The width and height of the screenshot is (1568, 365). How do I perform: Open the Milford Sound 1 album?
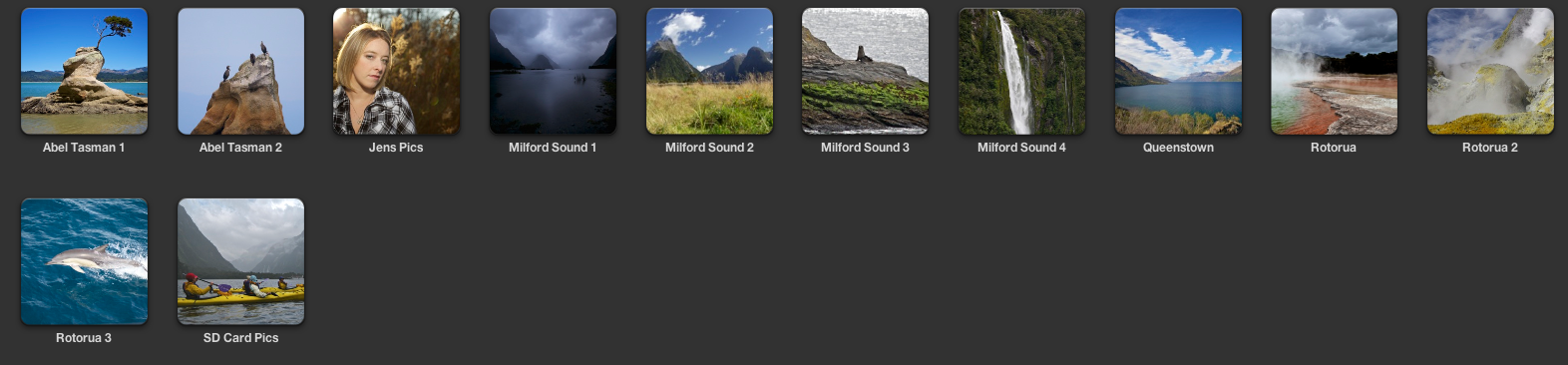point(553,71)
